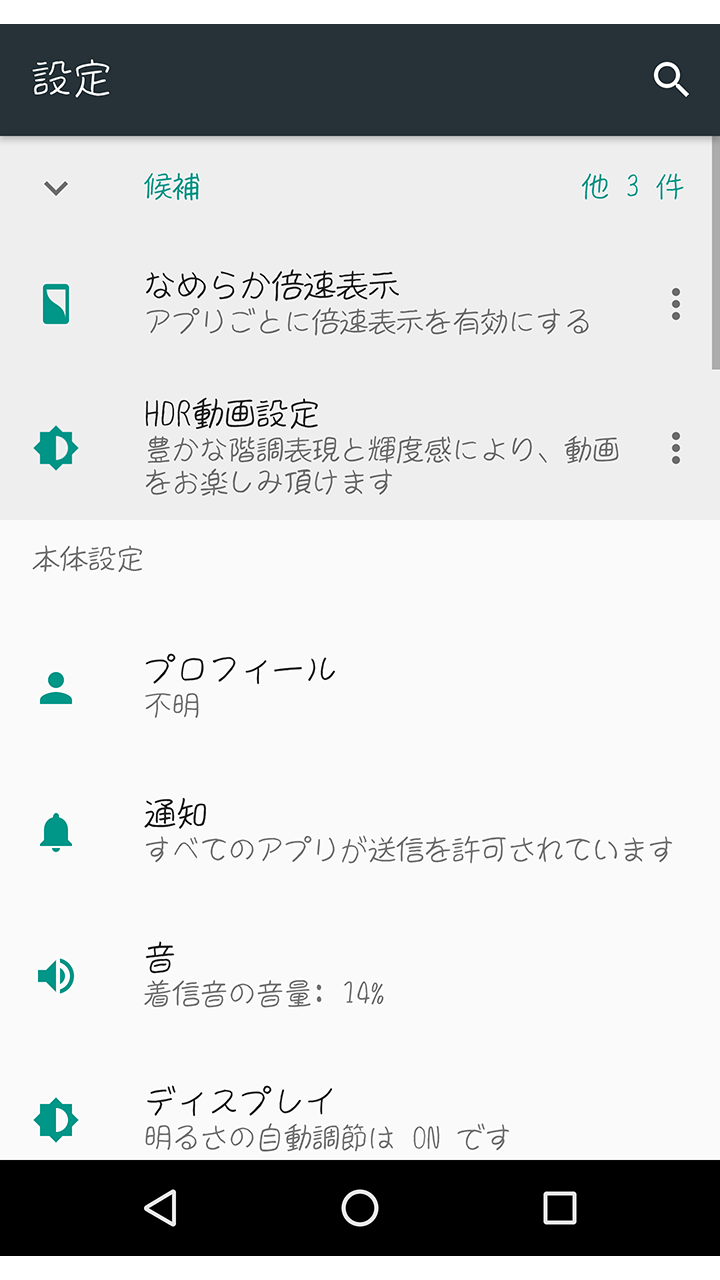Open 音 settings
Screen dimensions: 720x1280
point(360,976)
